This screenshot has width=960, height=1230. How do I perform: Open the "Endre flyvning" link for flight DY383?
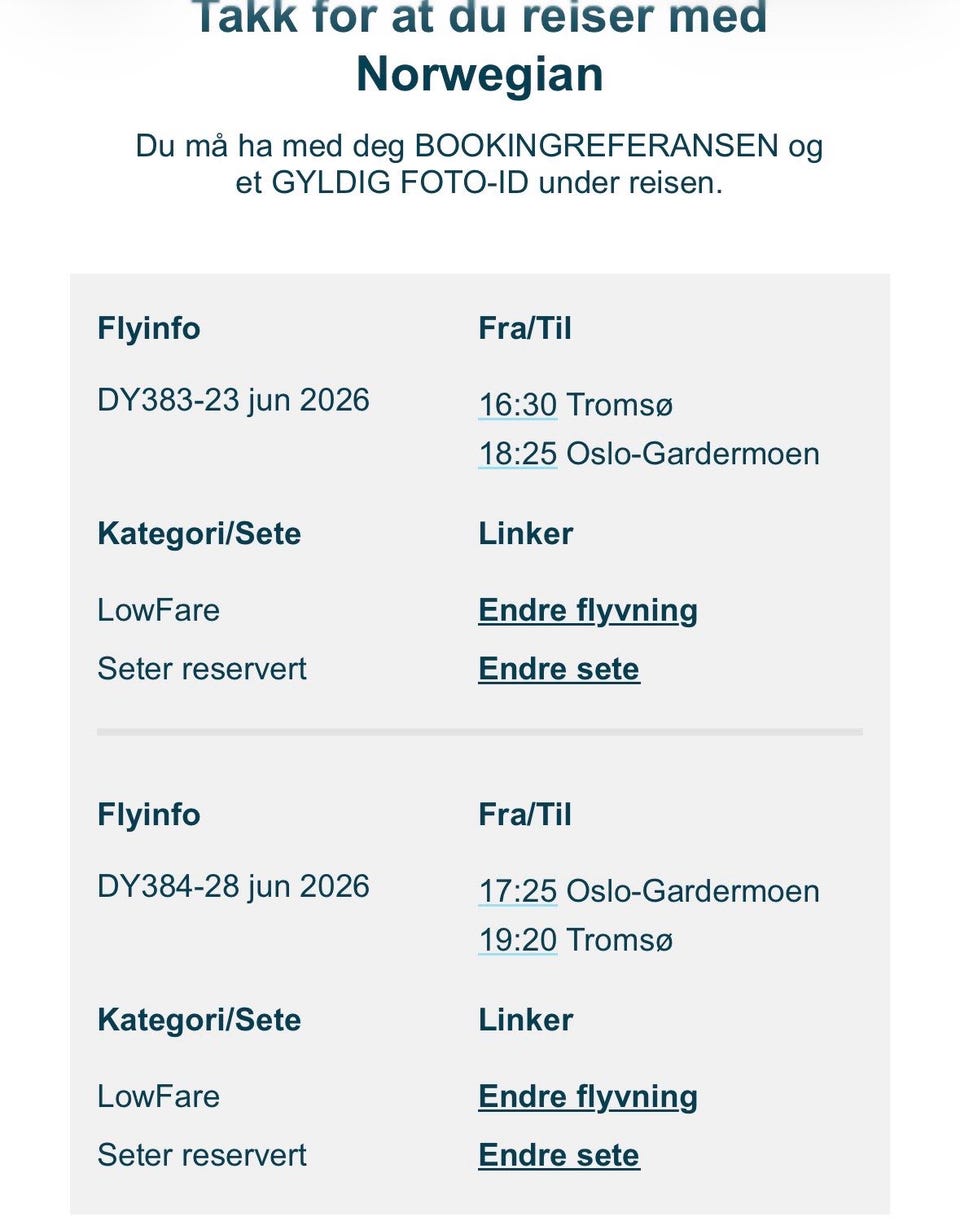[x=588, y=609]
